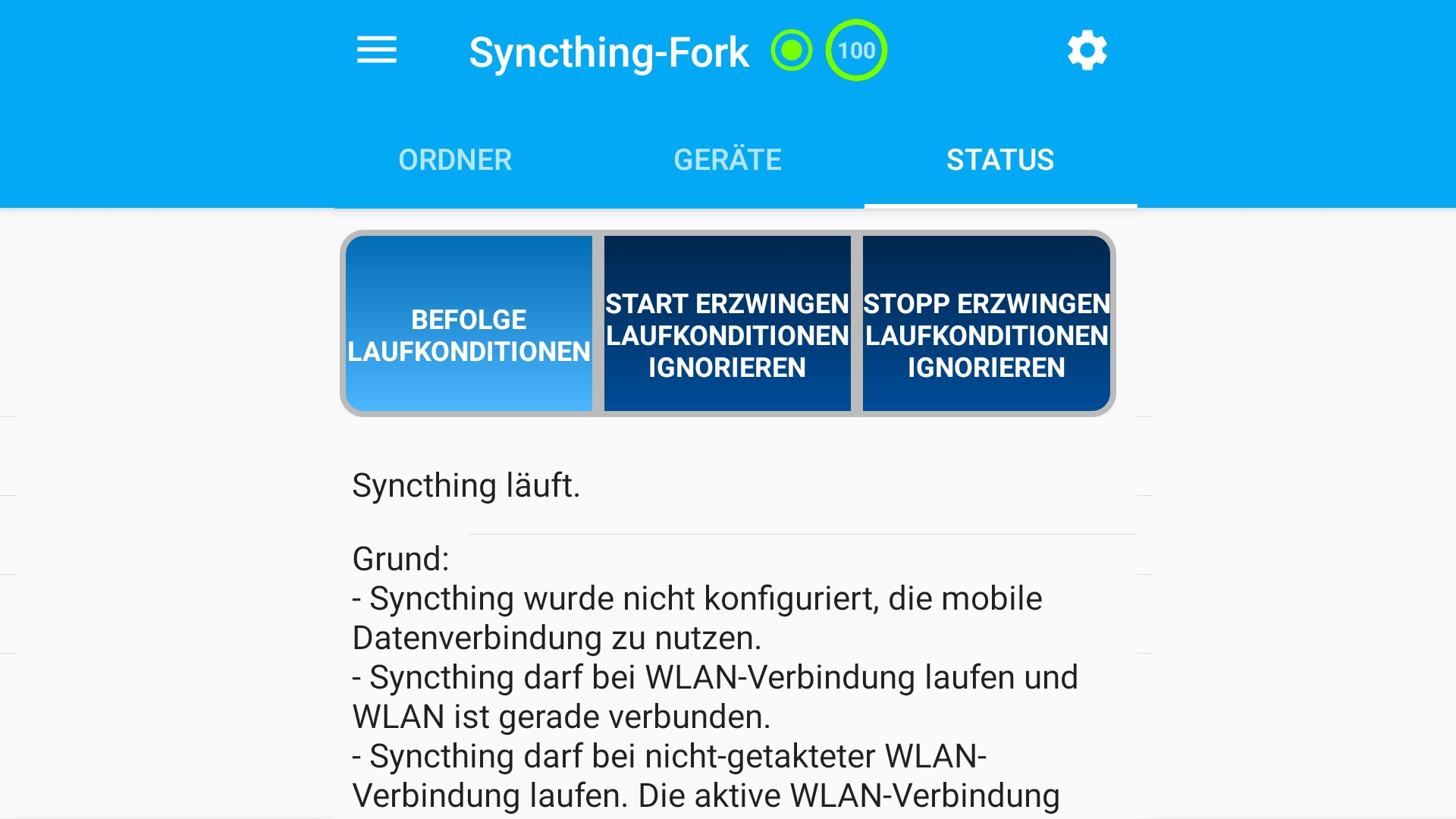Switch to the Ordner tab
This screenshot has height=819, width=1456.
pyautogui.click(x=455, y=160)
